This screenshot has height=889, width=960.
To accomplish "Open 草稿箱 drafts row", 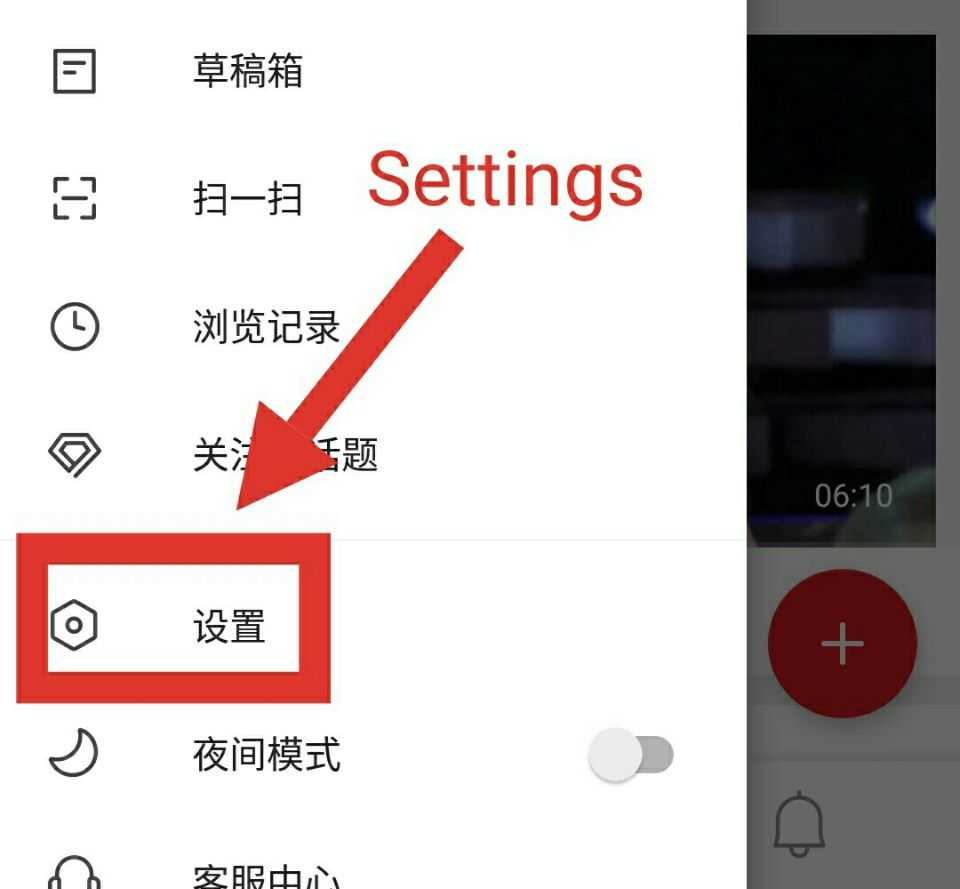I will 247,72.
